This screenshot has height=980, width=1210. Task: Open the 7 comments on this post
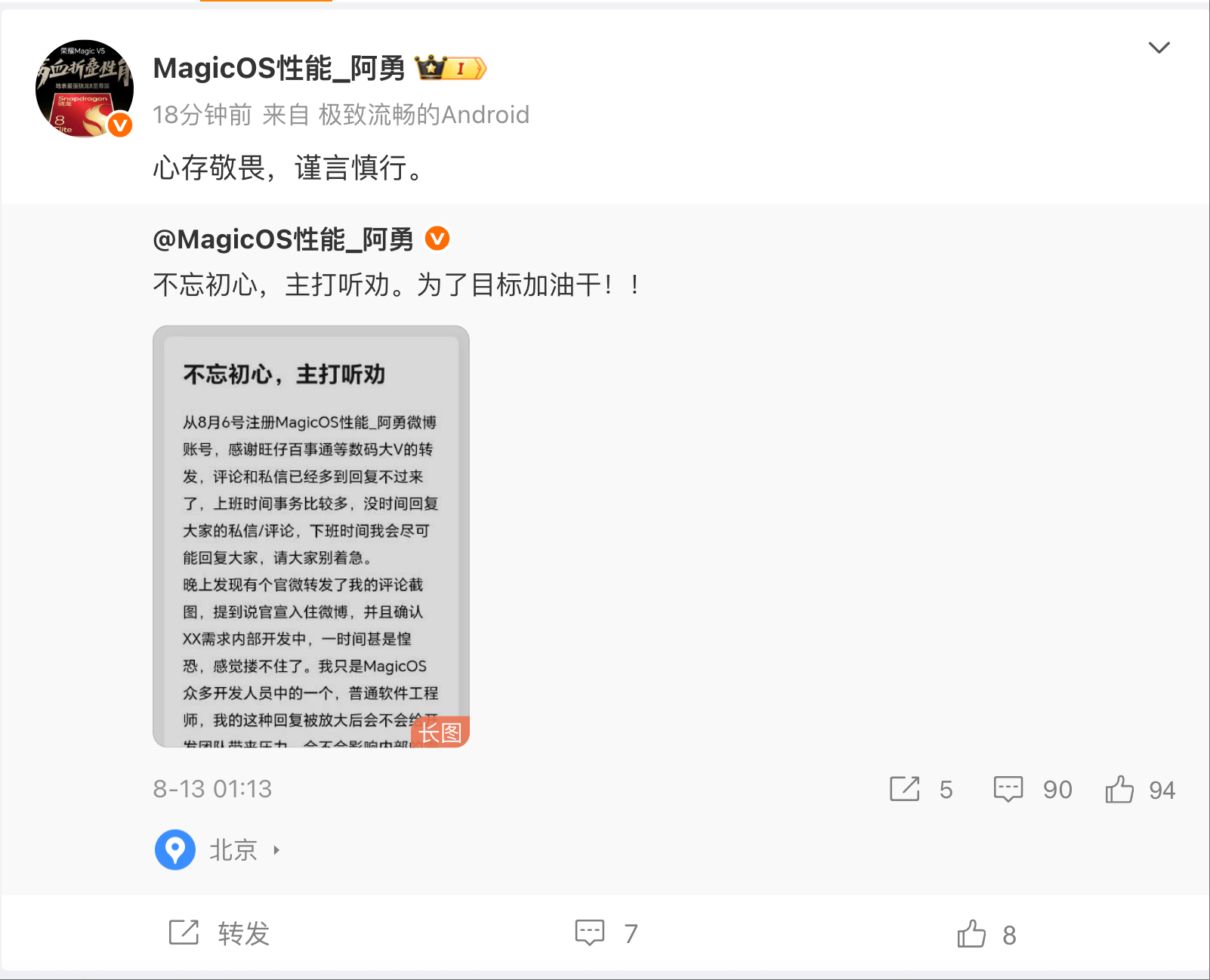tap(606, 933)
